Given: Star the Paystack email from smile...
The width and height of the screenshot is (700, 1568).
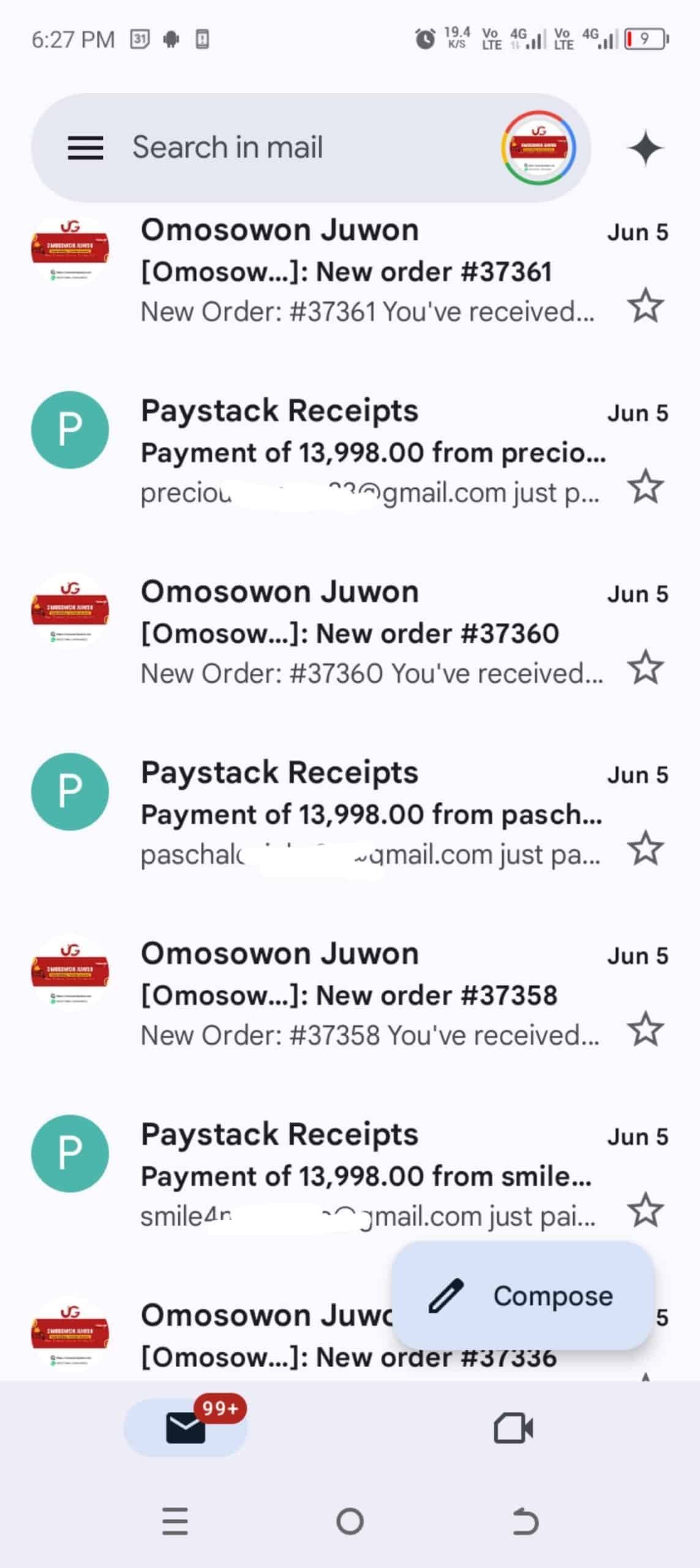Looking at the screenshot, I should (645, 1210).
